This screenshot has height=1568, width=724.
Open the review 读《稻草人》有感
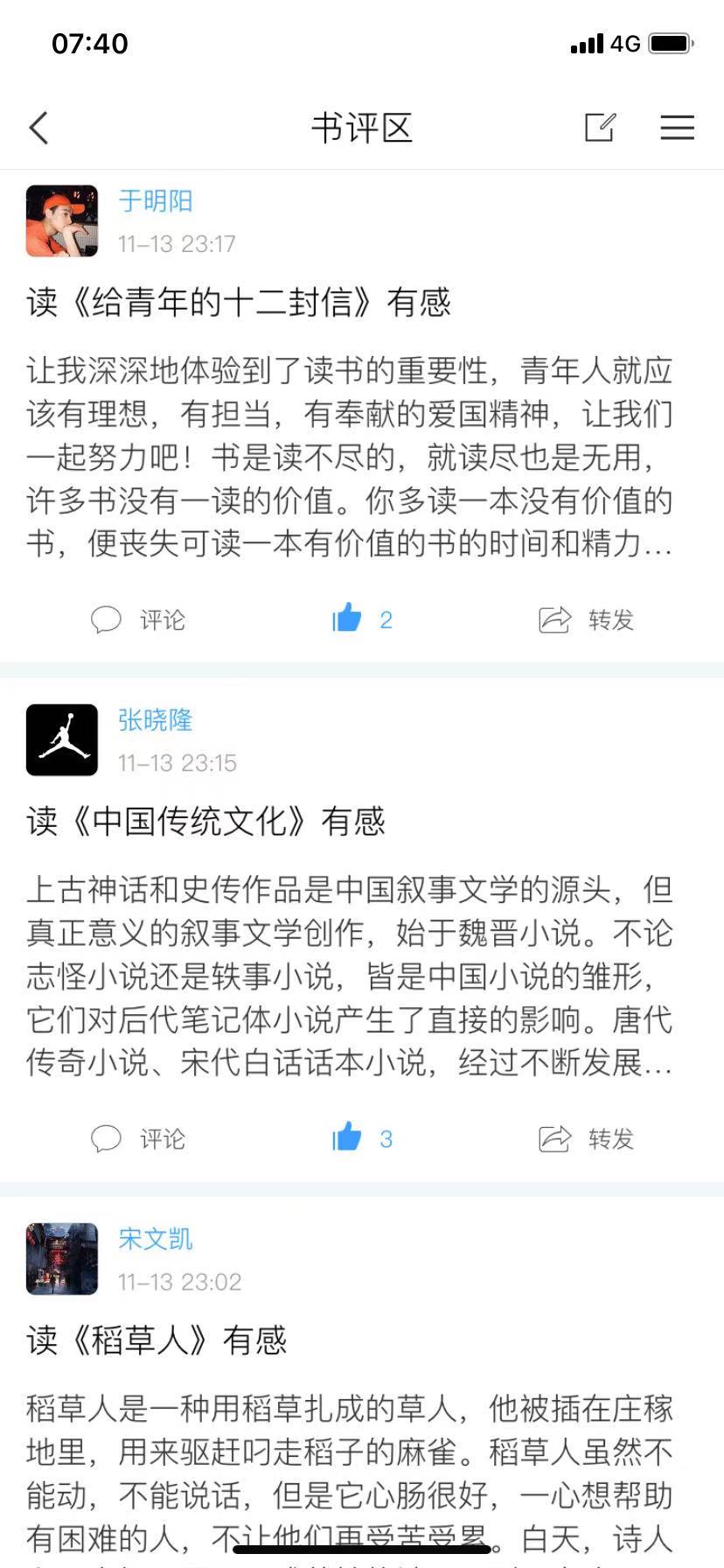click(x=157, y=1340)
